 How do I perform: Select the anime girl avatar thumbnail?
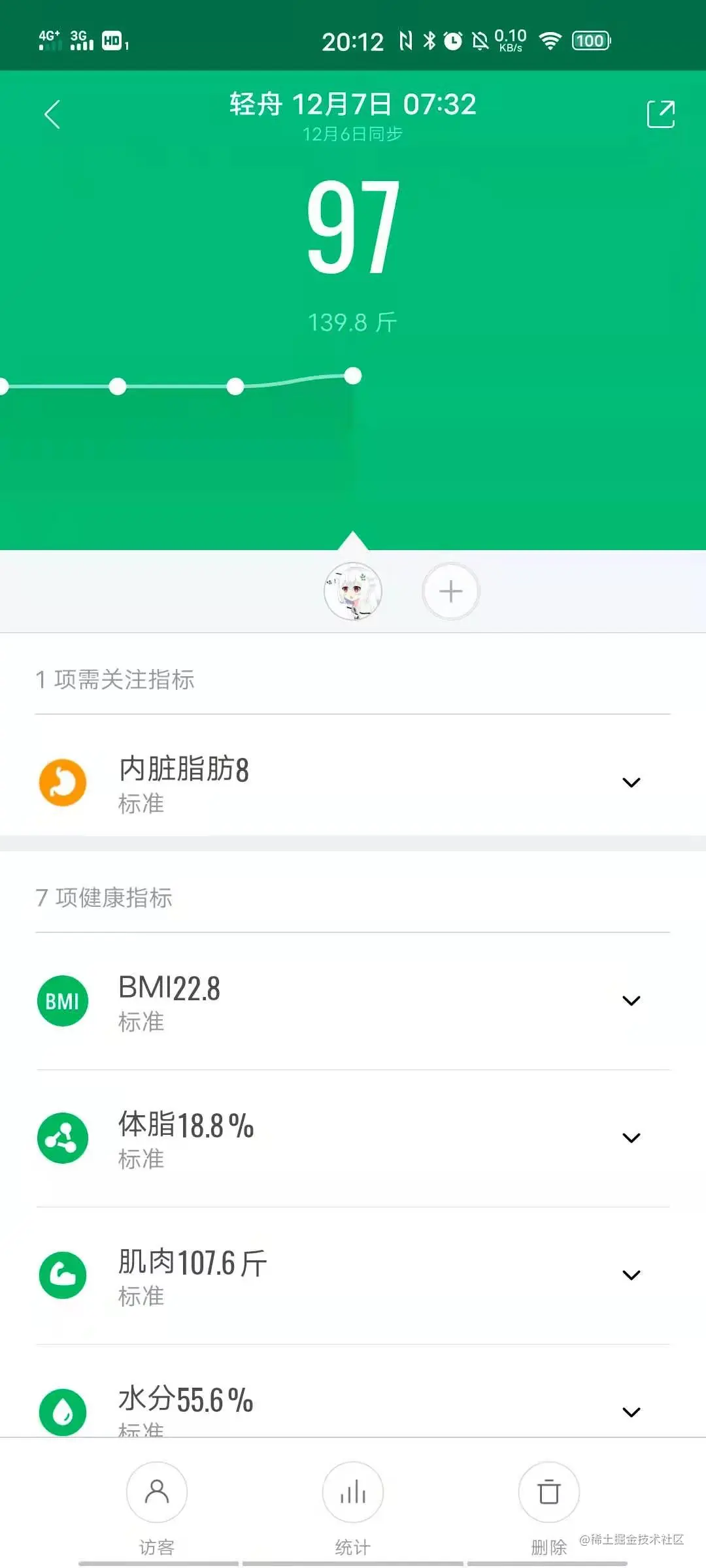click(355, 590)
